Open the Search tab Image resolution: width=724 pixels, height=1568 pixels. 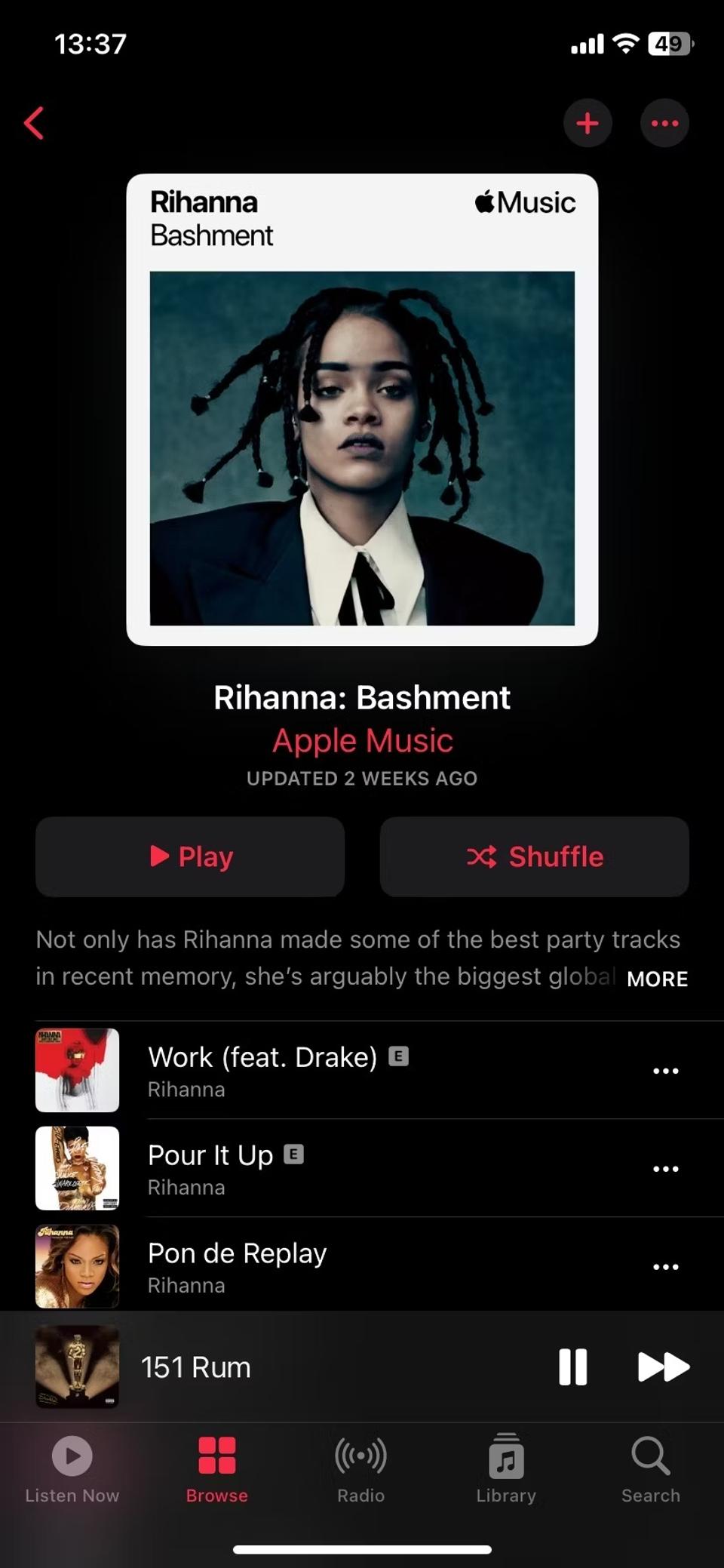[x=650, y=1468]
